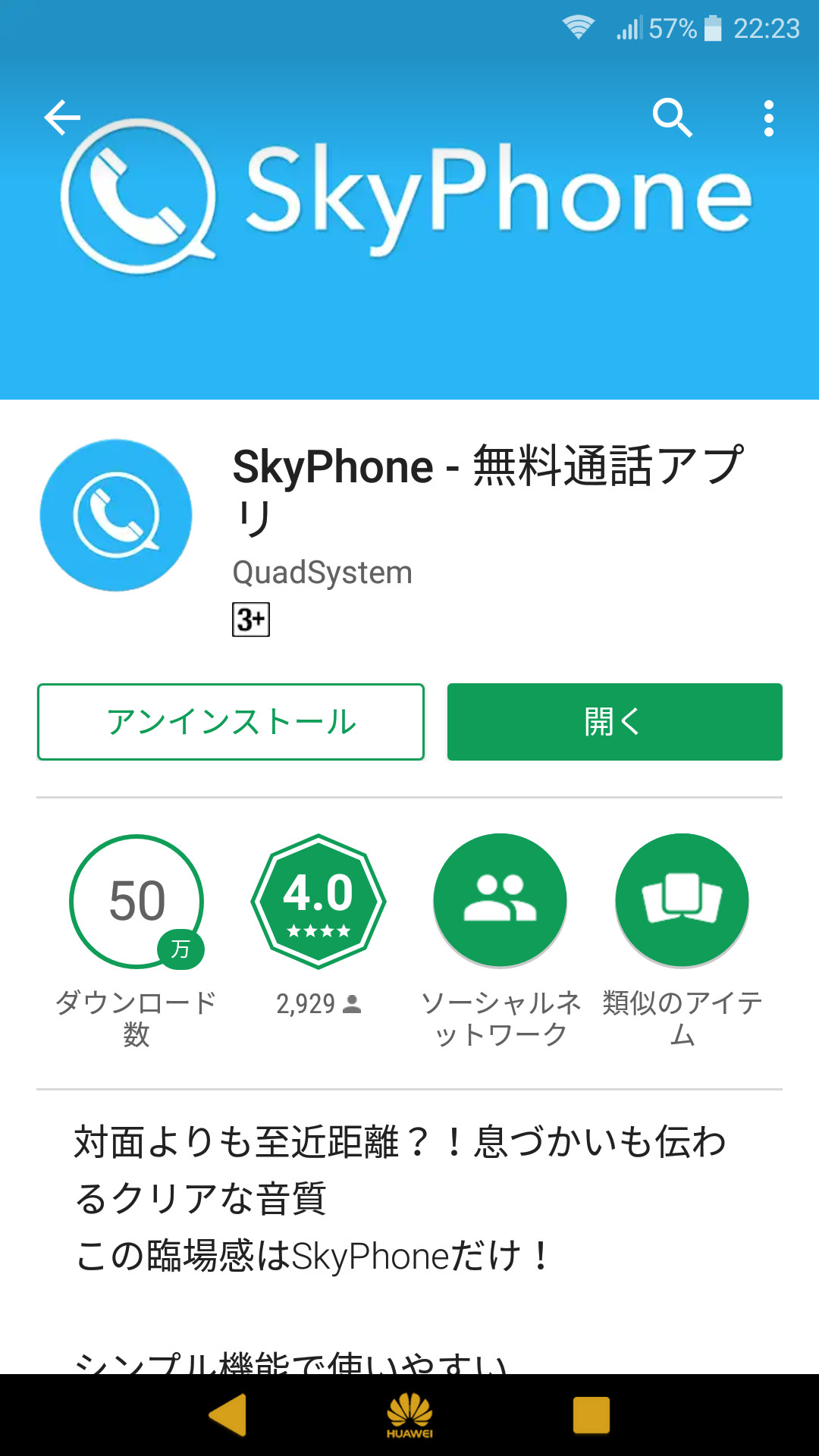Expand the app description text
Viewport: 819px width, 1456px height.
pyautogui.click(x=402, y=1198)
